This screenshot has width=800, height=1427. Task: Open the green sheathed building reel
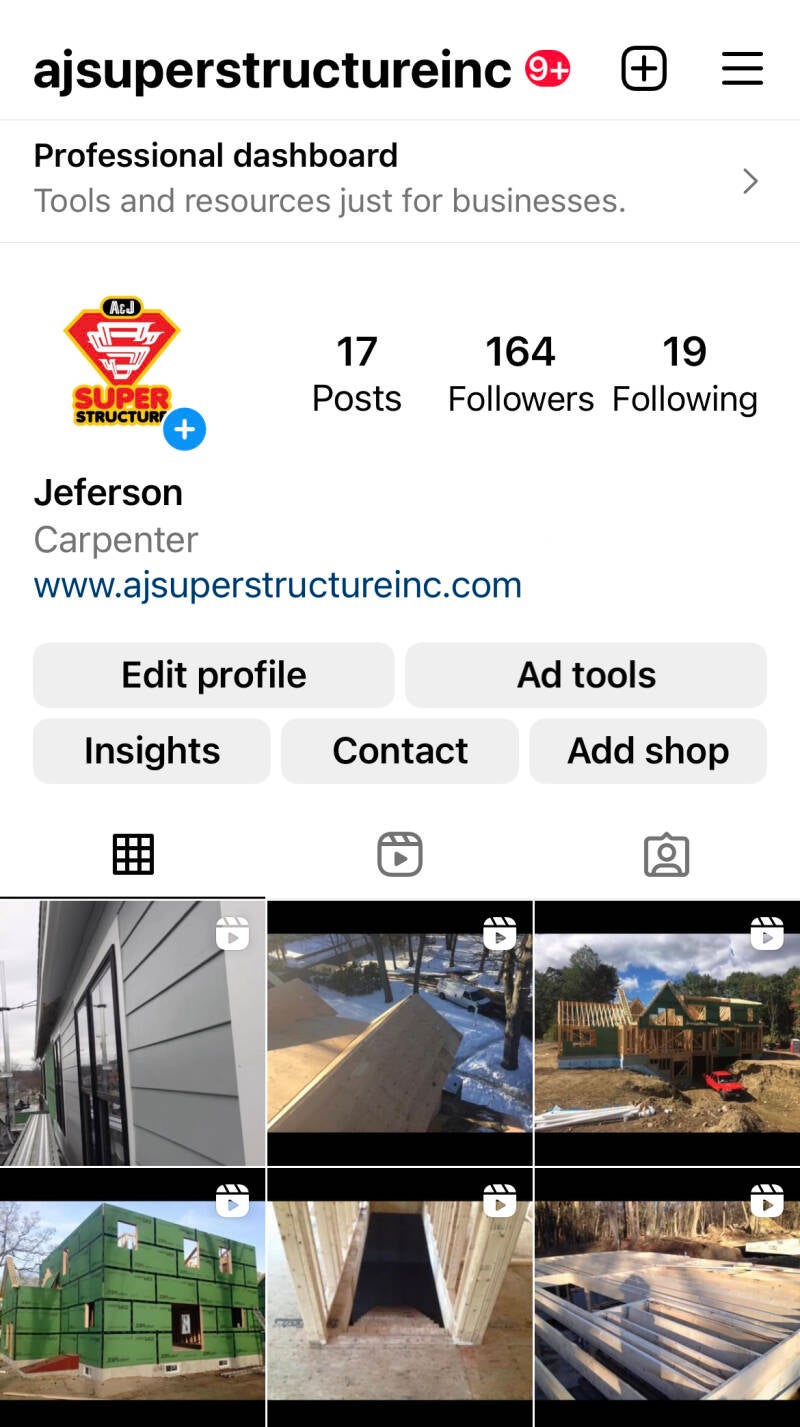coord(132,1297)
